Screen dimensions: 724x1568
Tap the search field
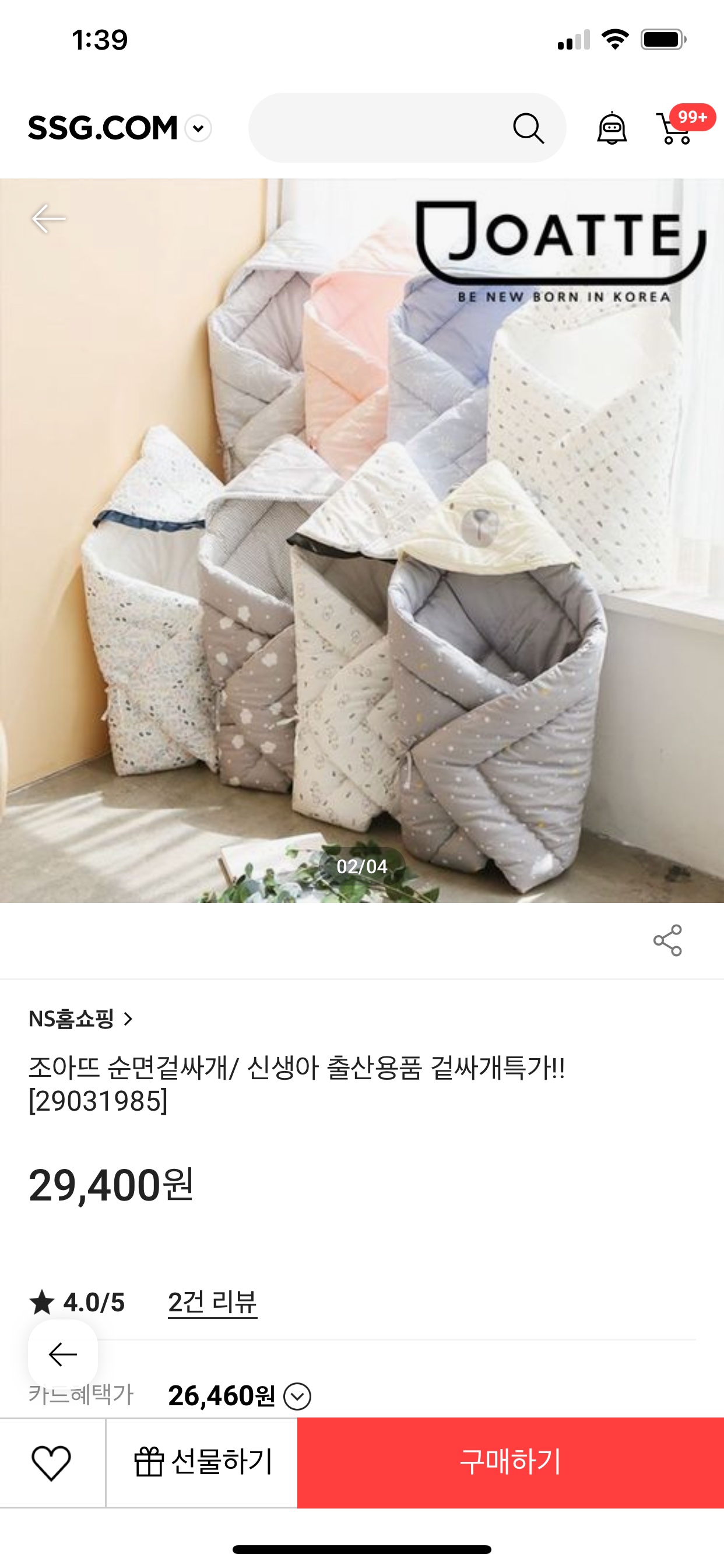[x=377, y=128]
